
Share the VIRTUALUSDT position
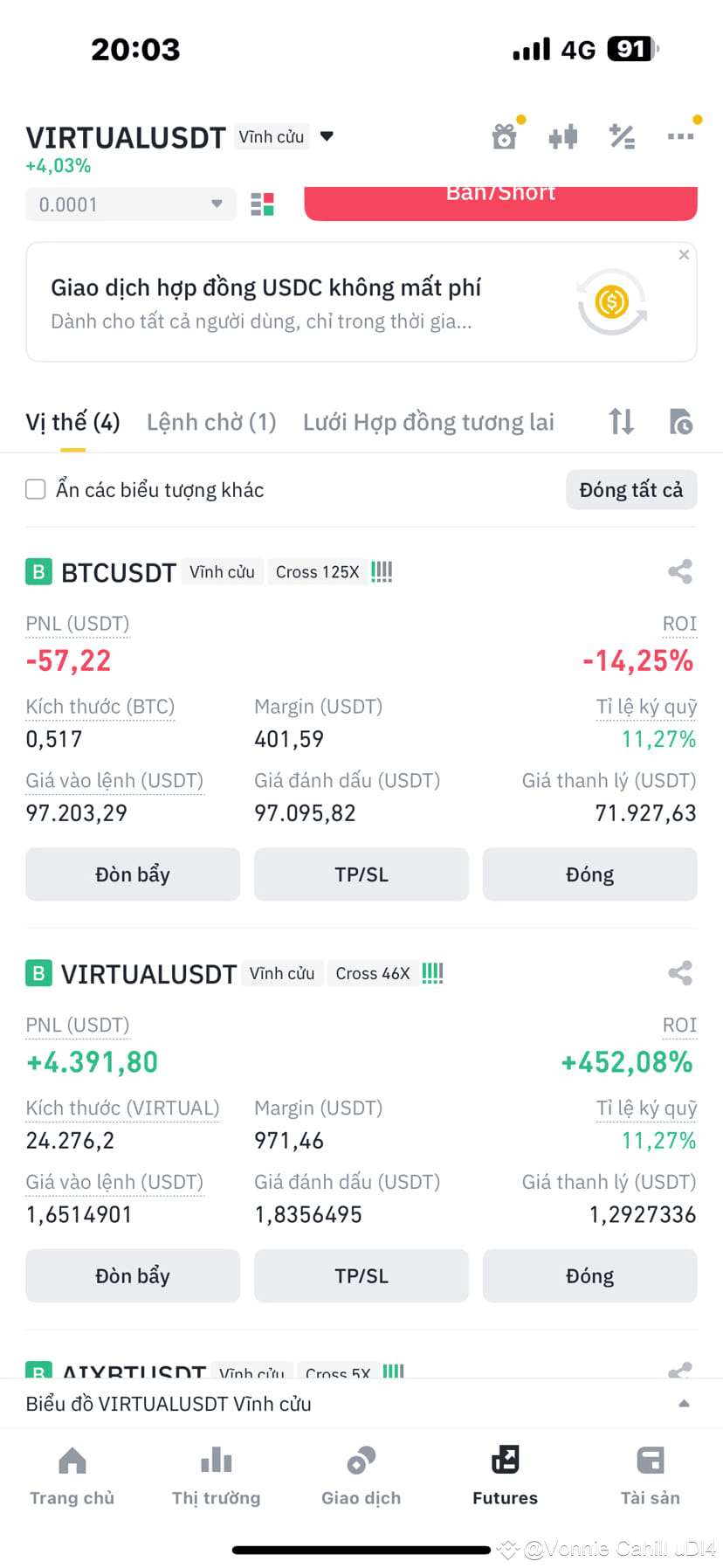[x=679, y=973]
